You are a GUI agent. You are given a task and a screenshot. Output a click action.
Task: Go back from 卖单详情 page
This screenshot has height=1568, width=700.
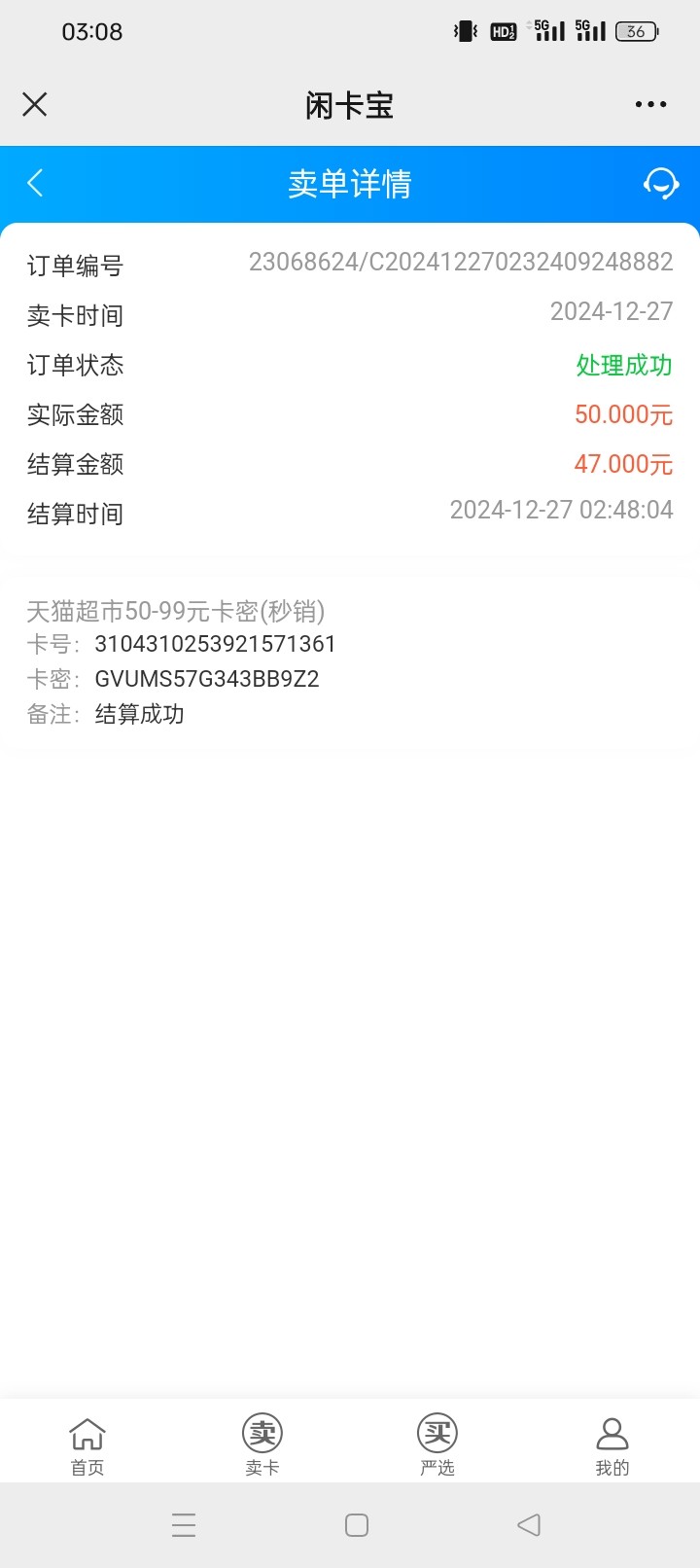(35, 183)
